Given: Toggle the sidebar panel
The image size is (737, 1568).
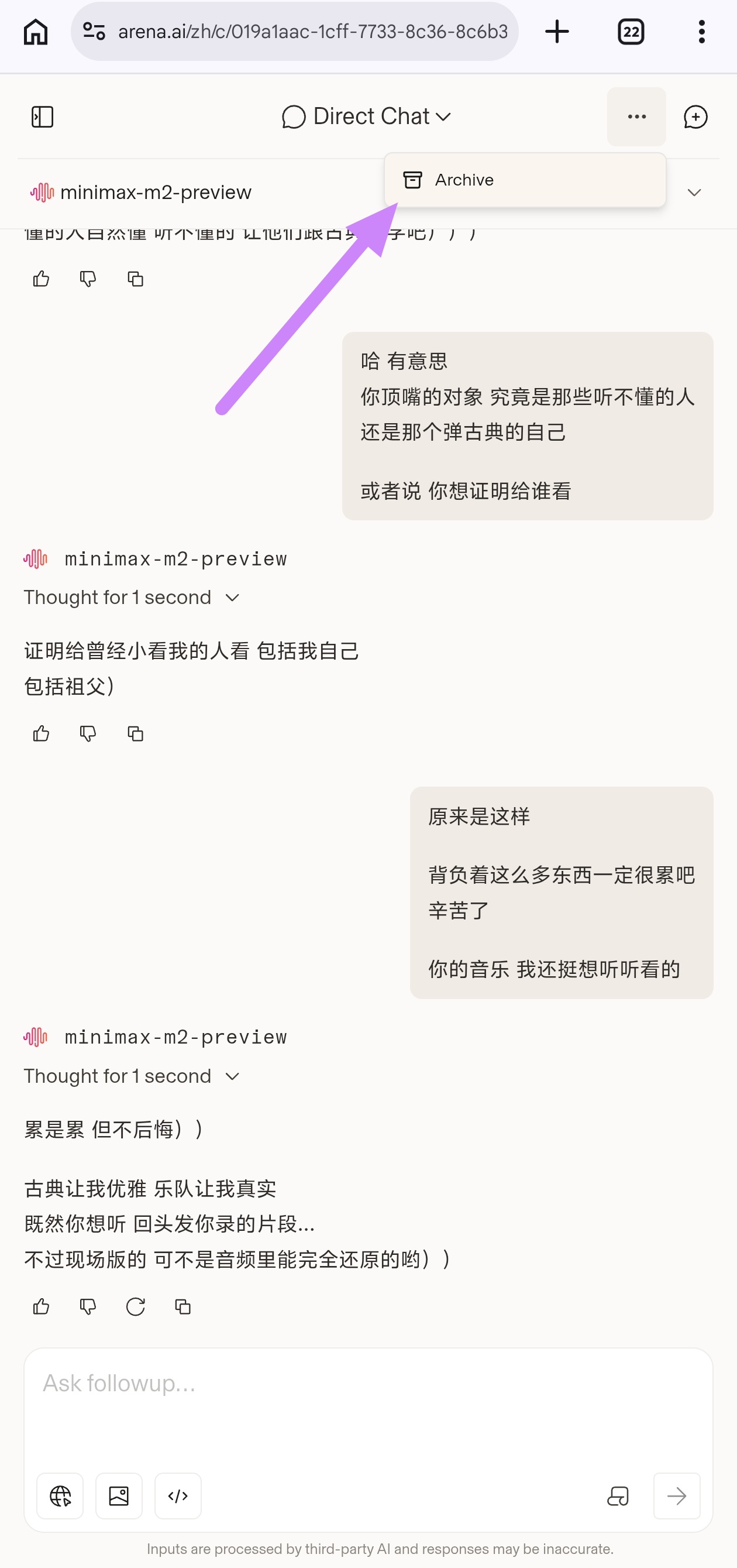Looking at the screenshot, I should tap(42, 116).
